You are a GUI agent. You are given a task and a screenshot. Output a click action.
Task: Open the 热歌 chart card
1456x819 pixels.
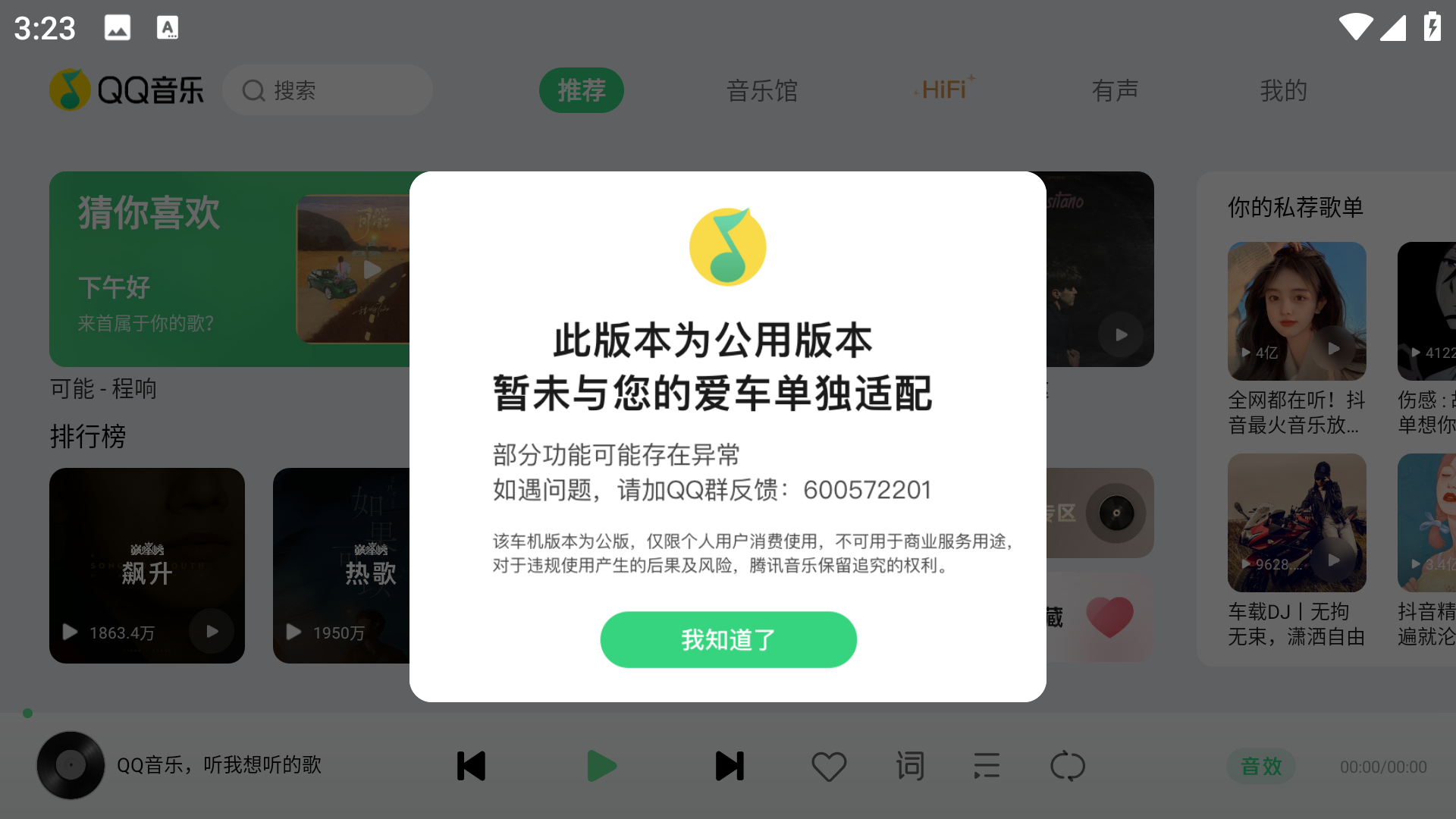(x=341, y=565)
